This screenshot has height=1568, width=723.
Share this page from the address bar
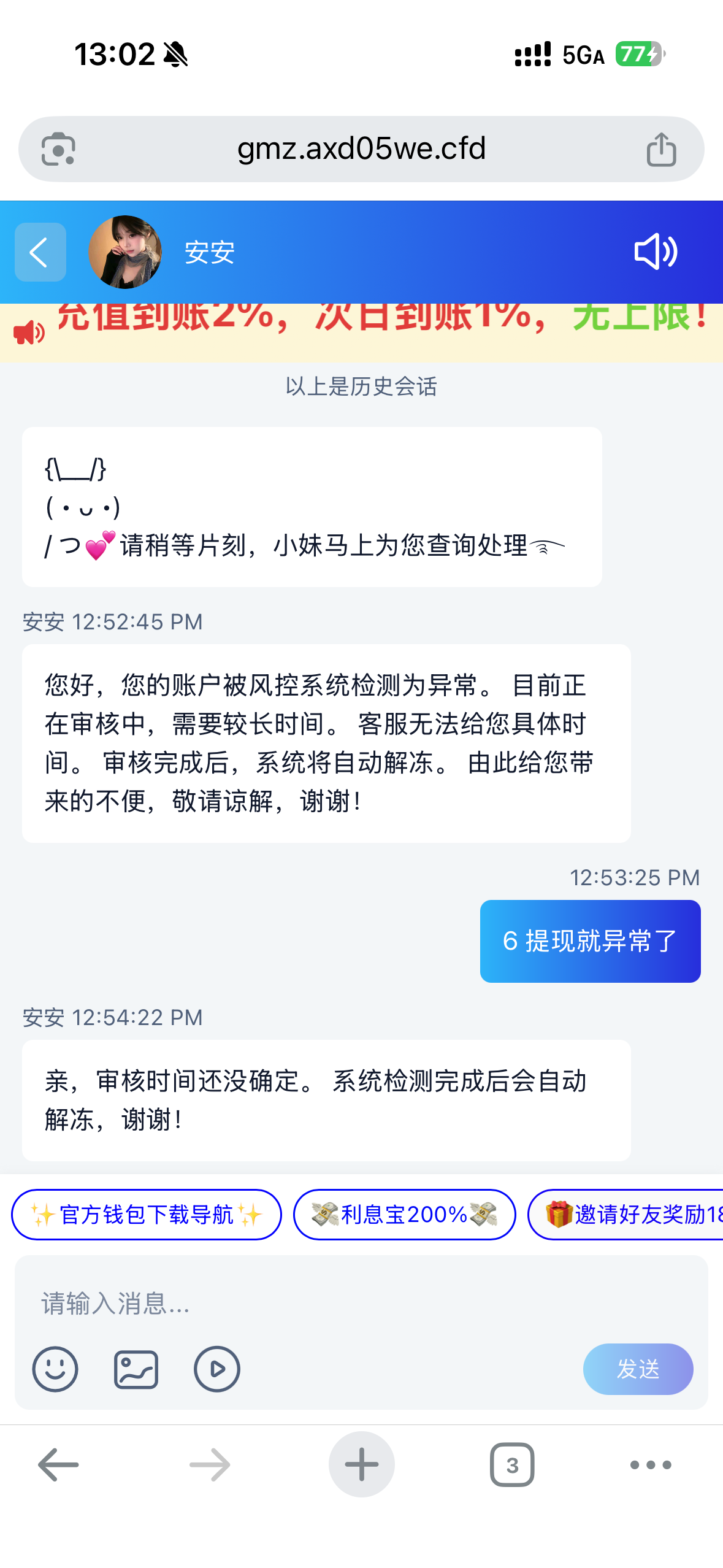click(x=661, y=150)
